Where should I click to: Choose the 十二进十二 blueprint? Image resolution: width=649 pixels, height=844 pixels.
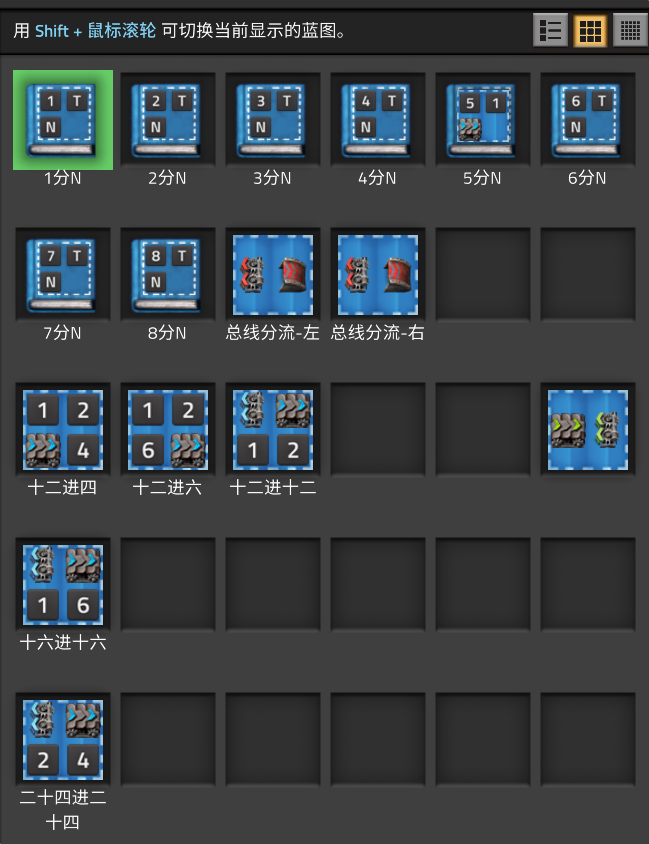(x=273, y=430)
